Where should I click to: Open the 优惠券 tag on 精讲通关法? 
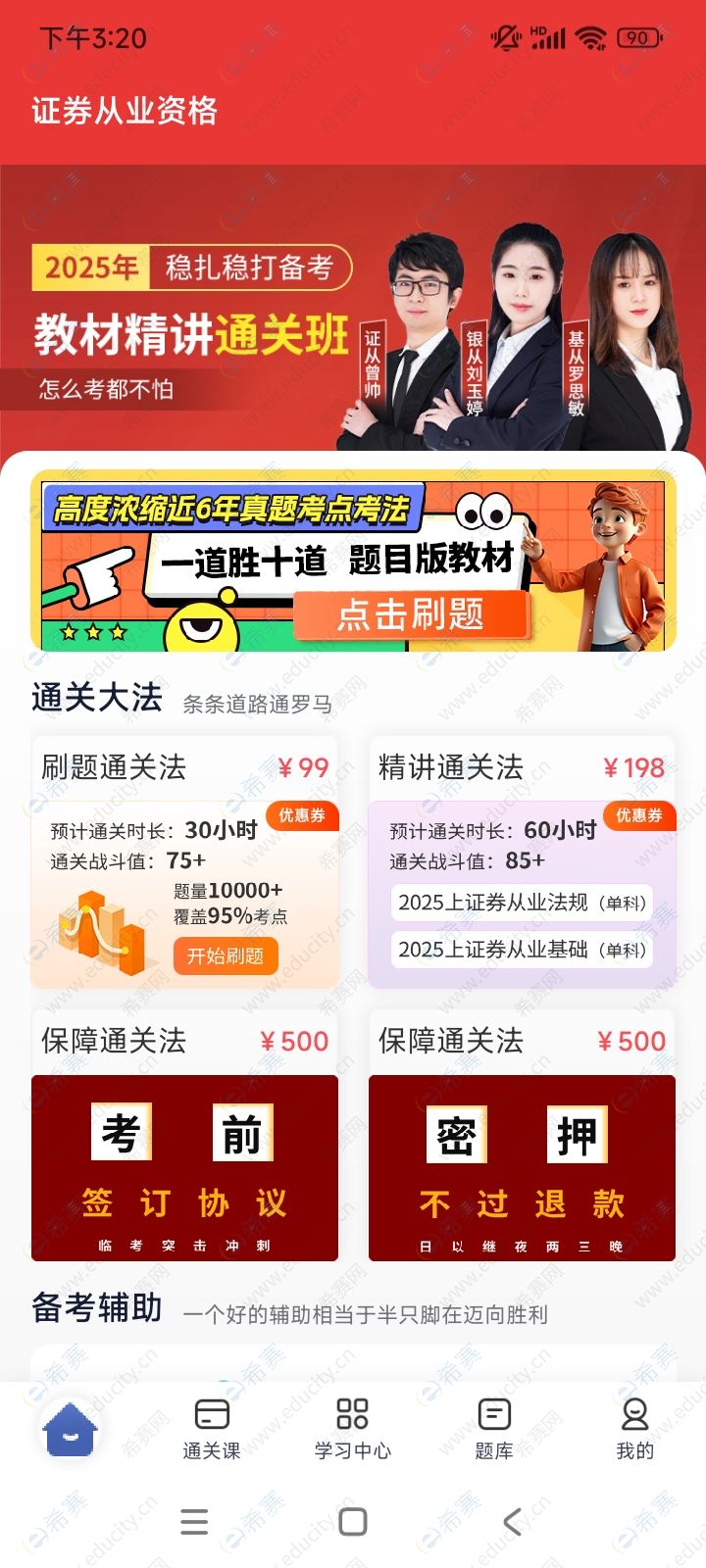(x=638, y=815)
